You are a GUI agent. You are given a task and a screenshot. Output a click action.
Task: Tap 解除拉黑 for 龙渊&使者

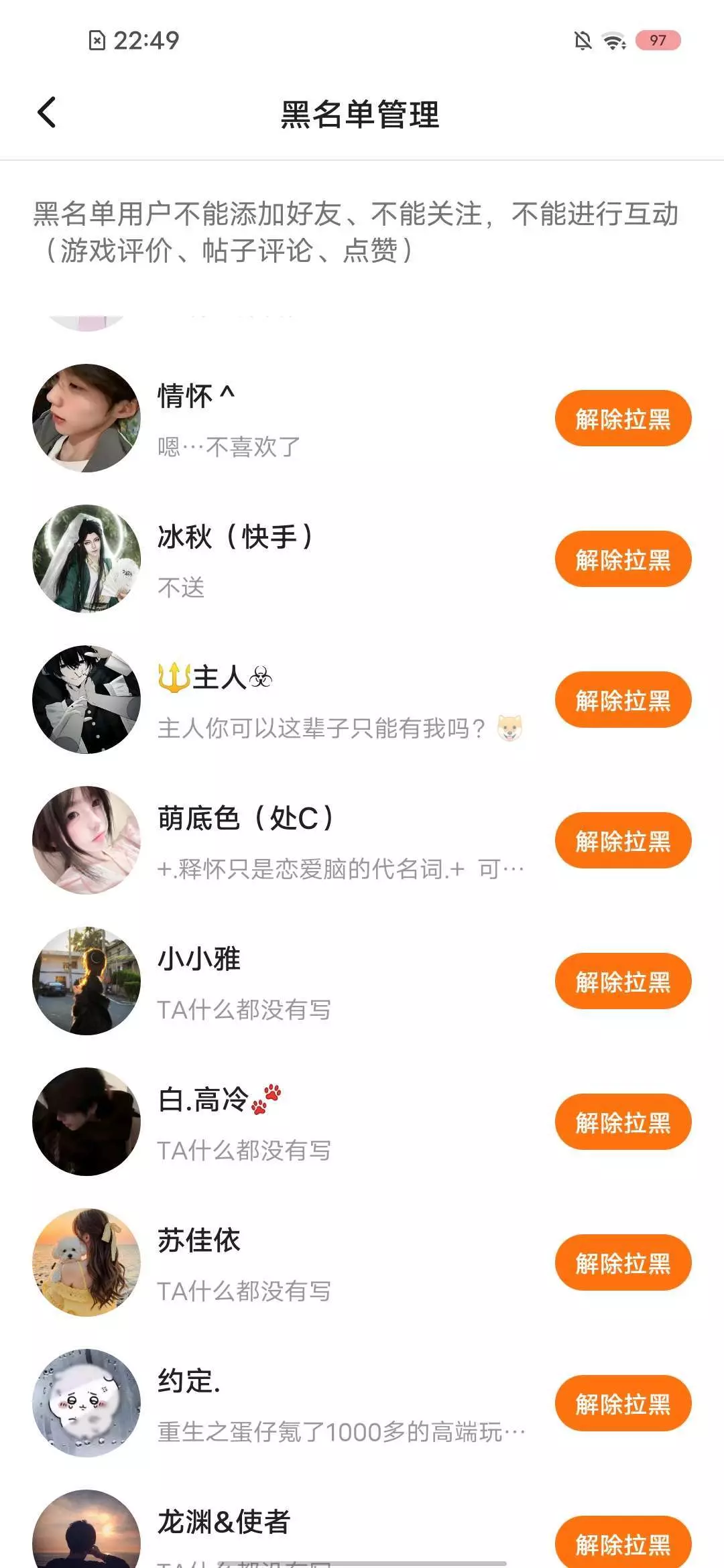[623, 1543]
